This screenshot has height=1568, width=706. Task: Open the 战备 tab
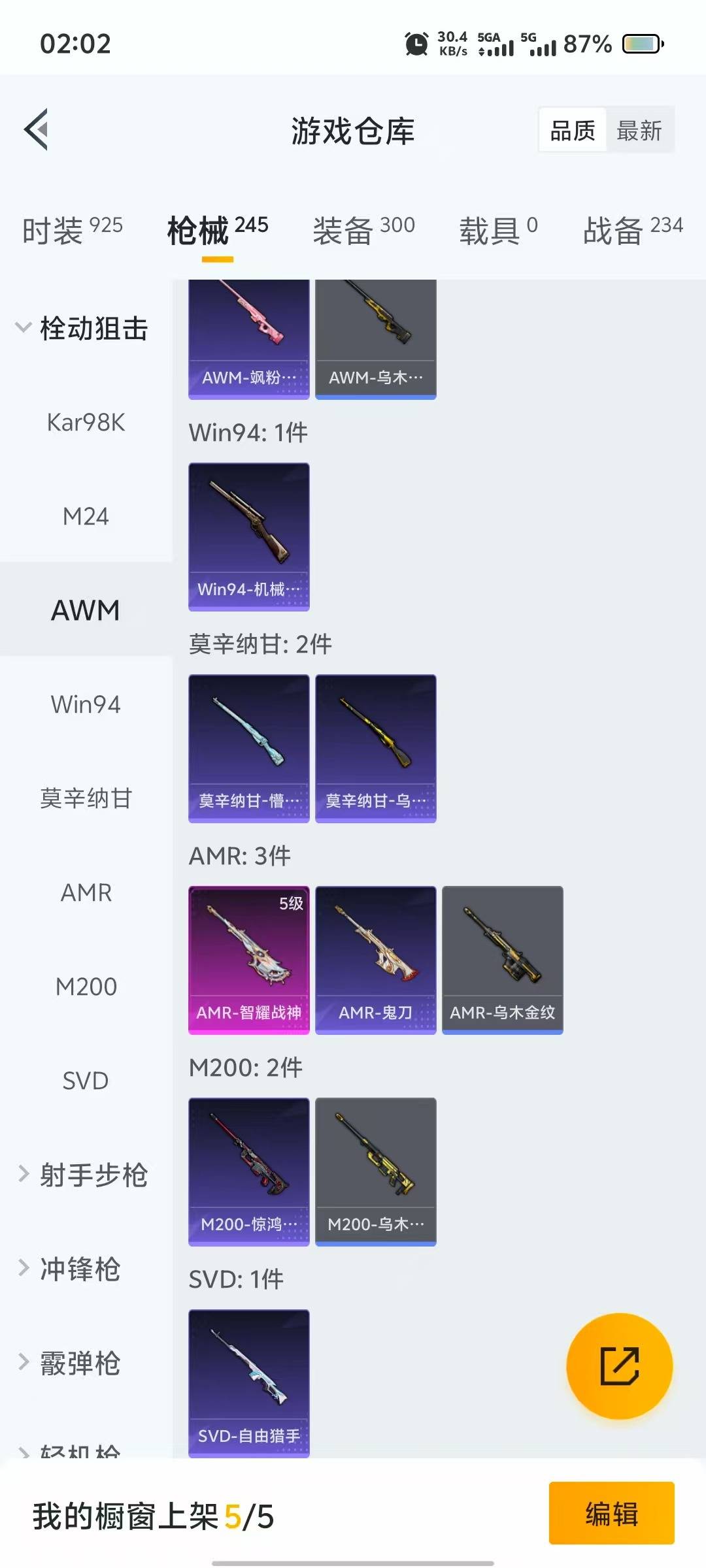pyautogui.click(x=632, y=230)
